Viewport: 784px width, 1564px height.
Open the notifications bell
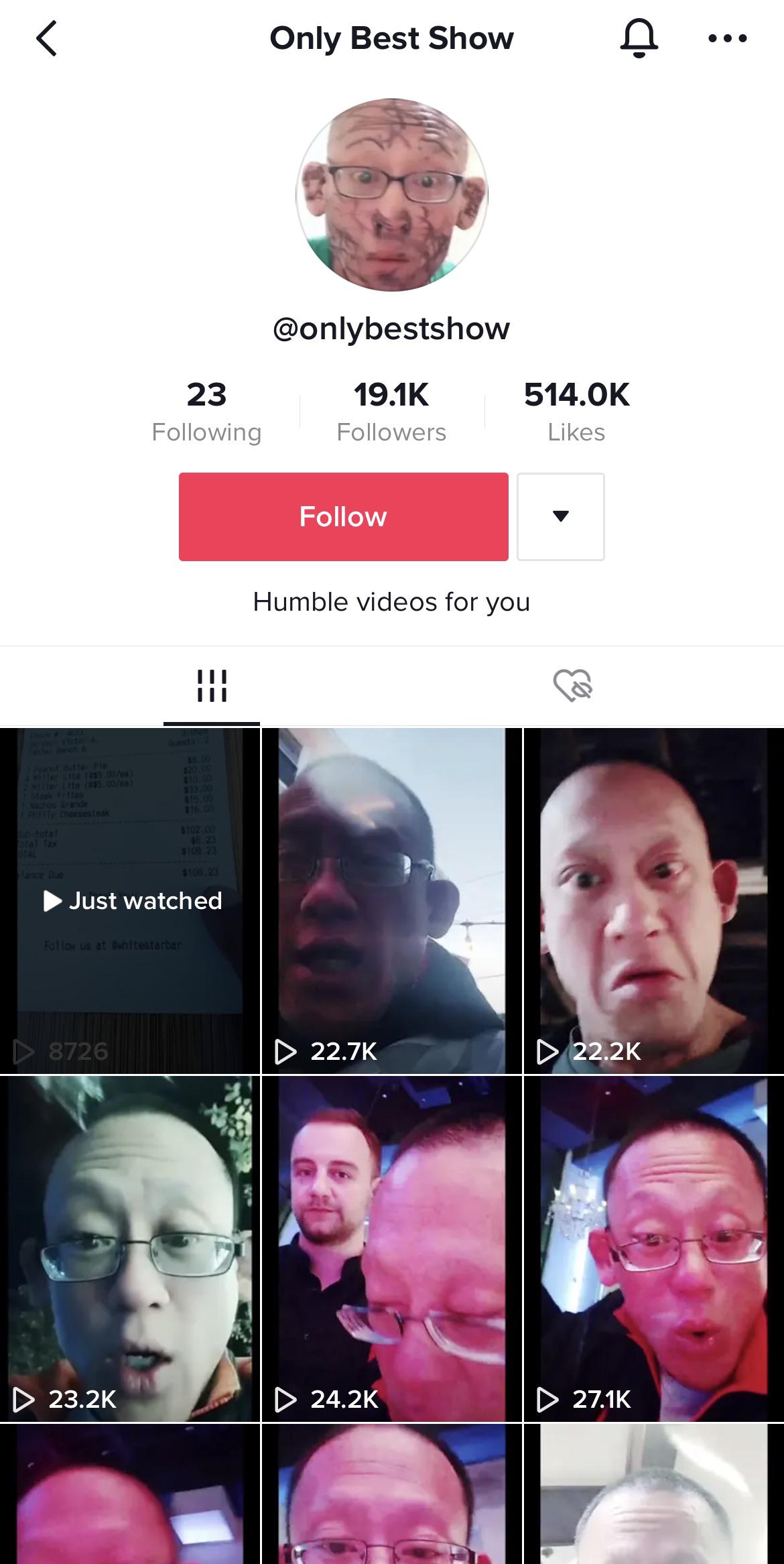coord(639,38)
